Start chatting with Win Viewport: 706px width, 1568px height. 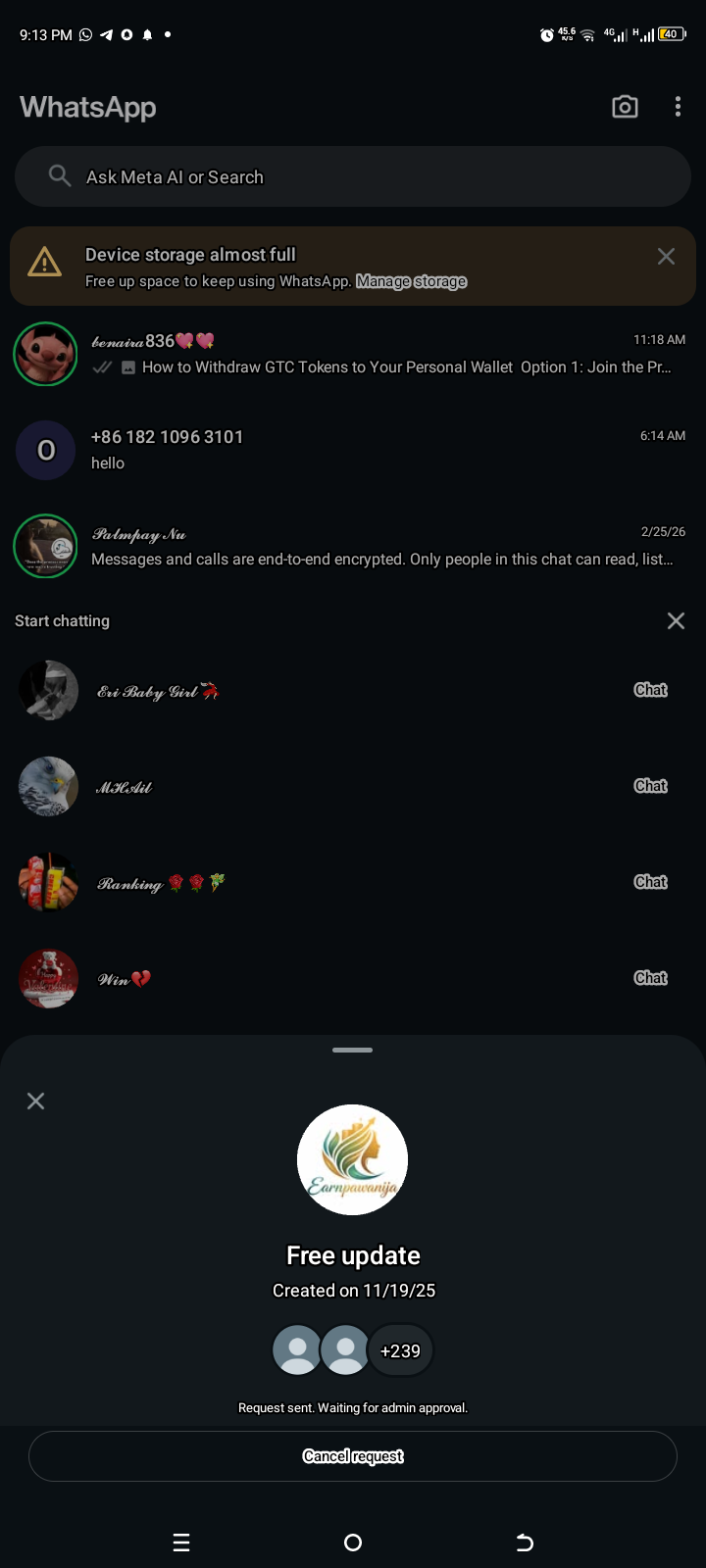650,978
